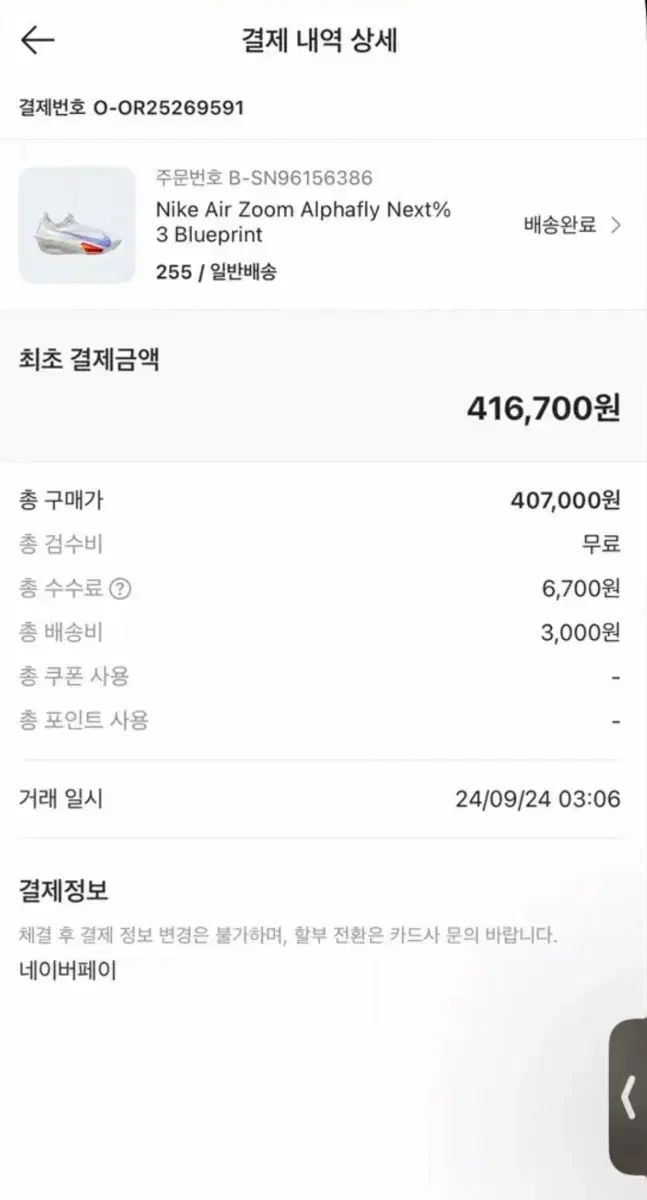Go back using the top-left arrow
Image resolution: width=647 pixels, height=1200 pixels.
click(38, 40)
